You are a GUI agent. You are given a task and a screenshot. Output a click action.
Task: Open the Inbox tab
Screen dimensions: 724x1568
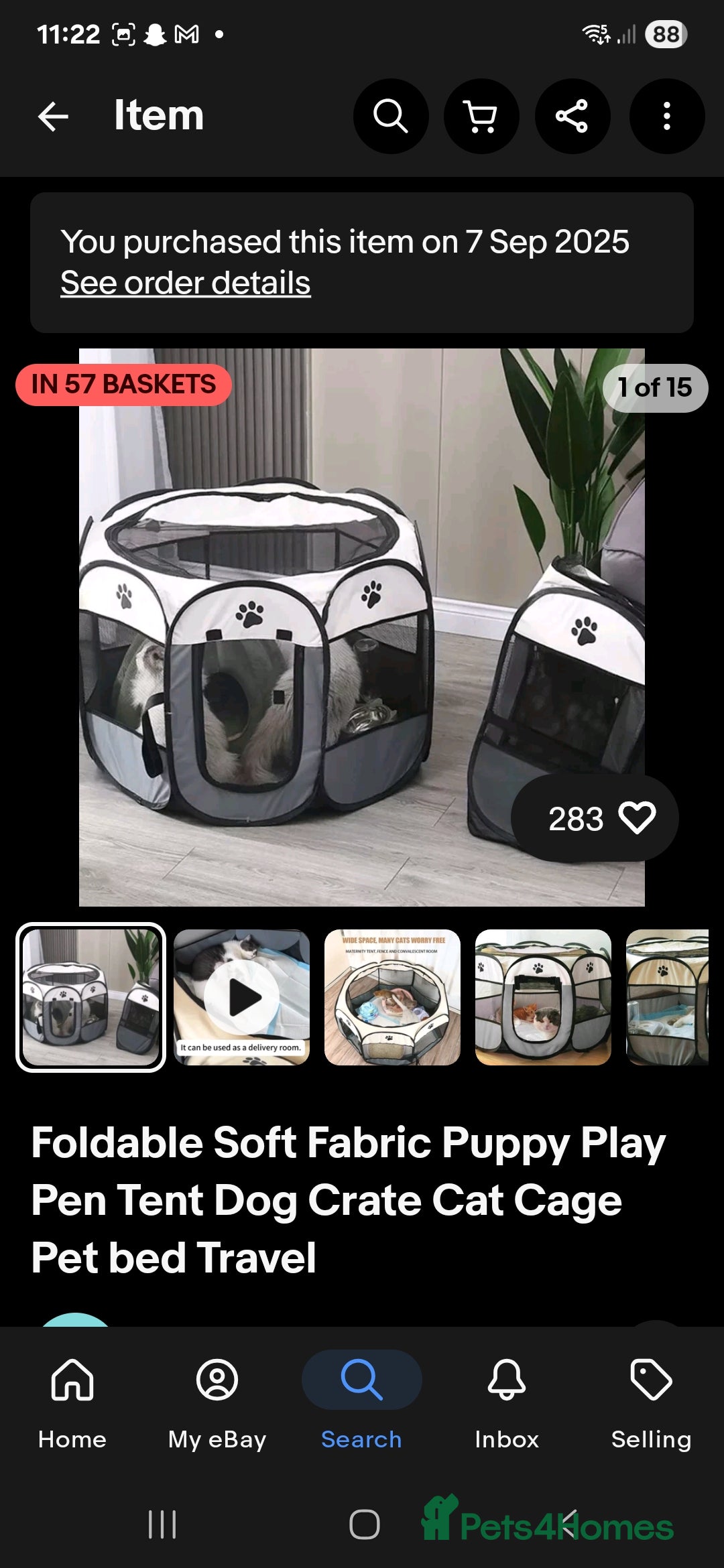tap(507, 1397)
